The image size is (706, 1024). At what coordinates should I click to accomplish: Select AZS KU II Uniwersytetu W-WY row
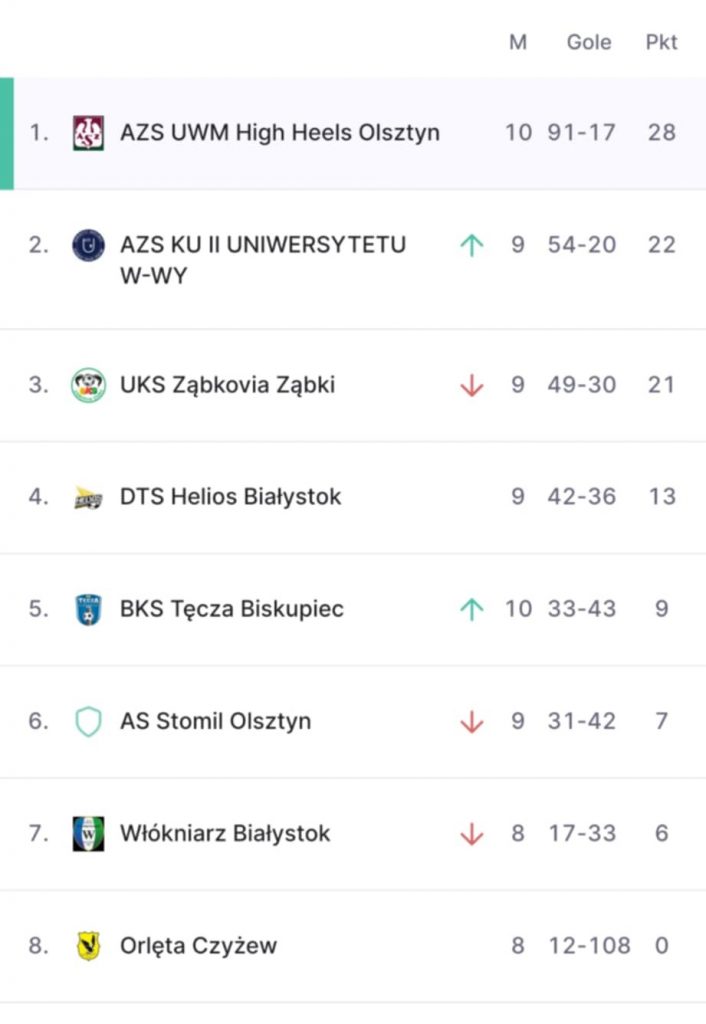262,258
